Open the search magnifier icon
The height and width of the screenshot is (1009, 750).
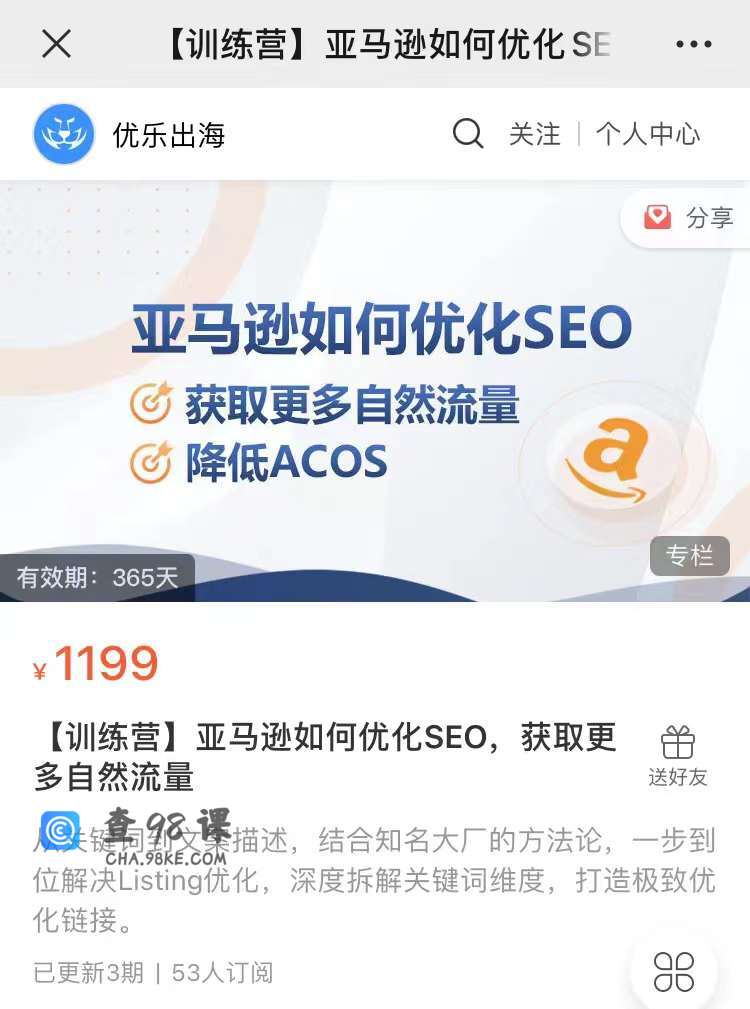[467, 134]
